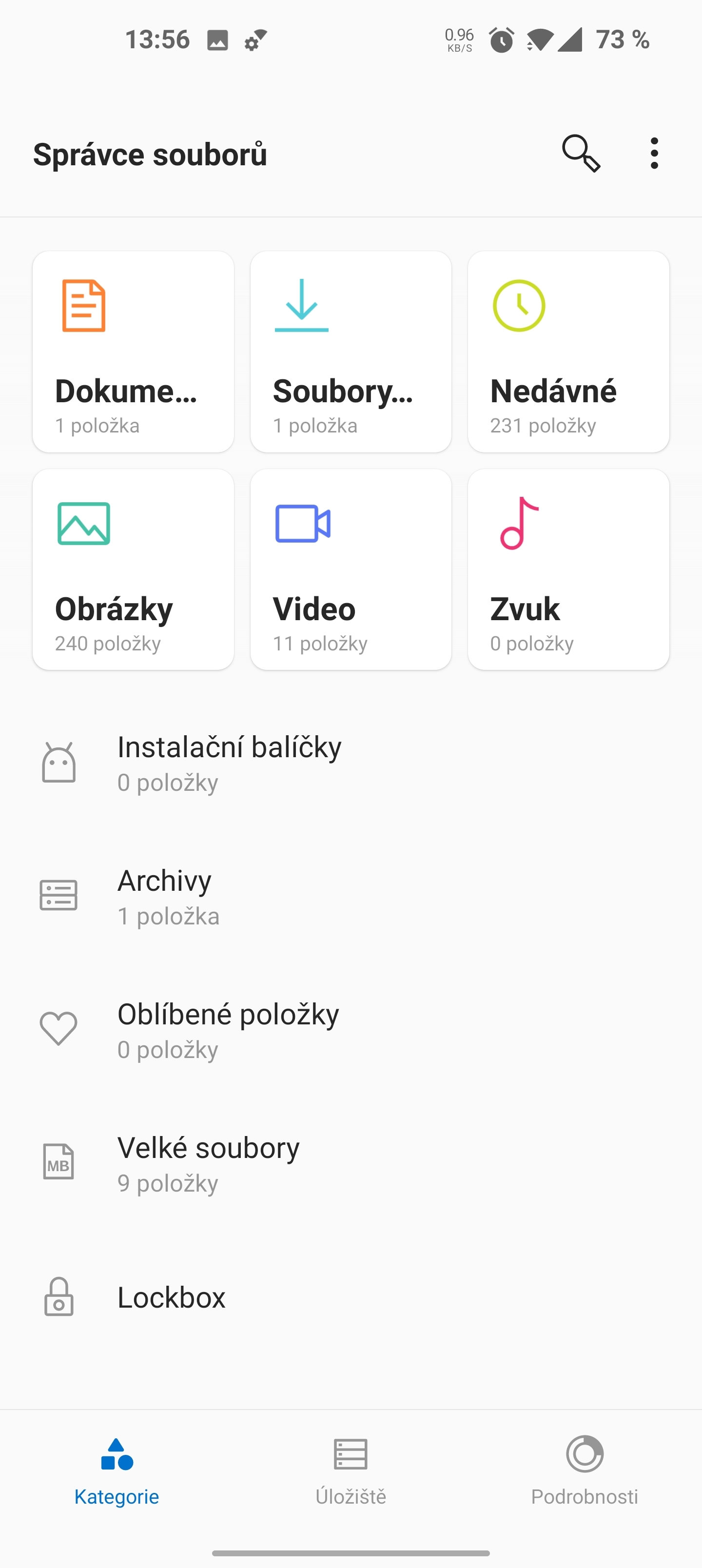
Task: Open the Nedávné recent files category
Action: 568,351
